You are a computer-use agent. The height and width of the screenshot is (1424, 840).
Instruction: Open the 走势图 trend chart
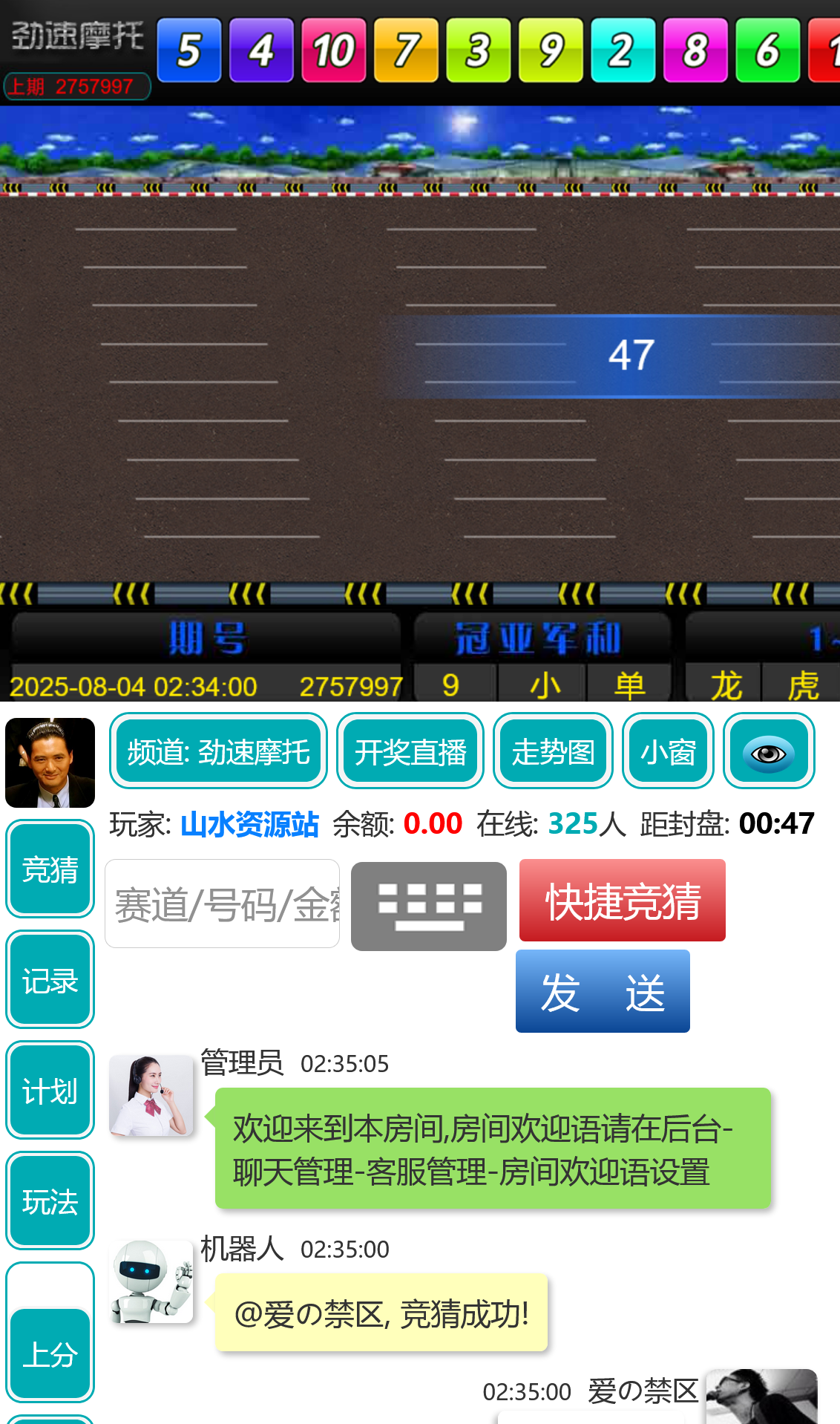[554, 751]
